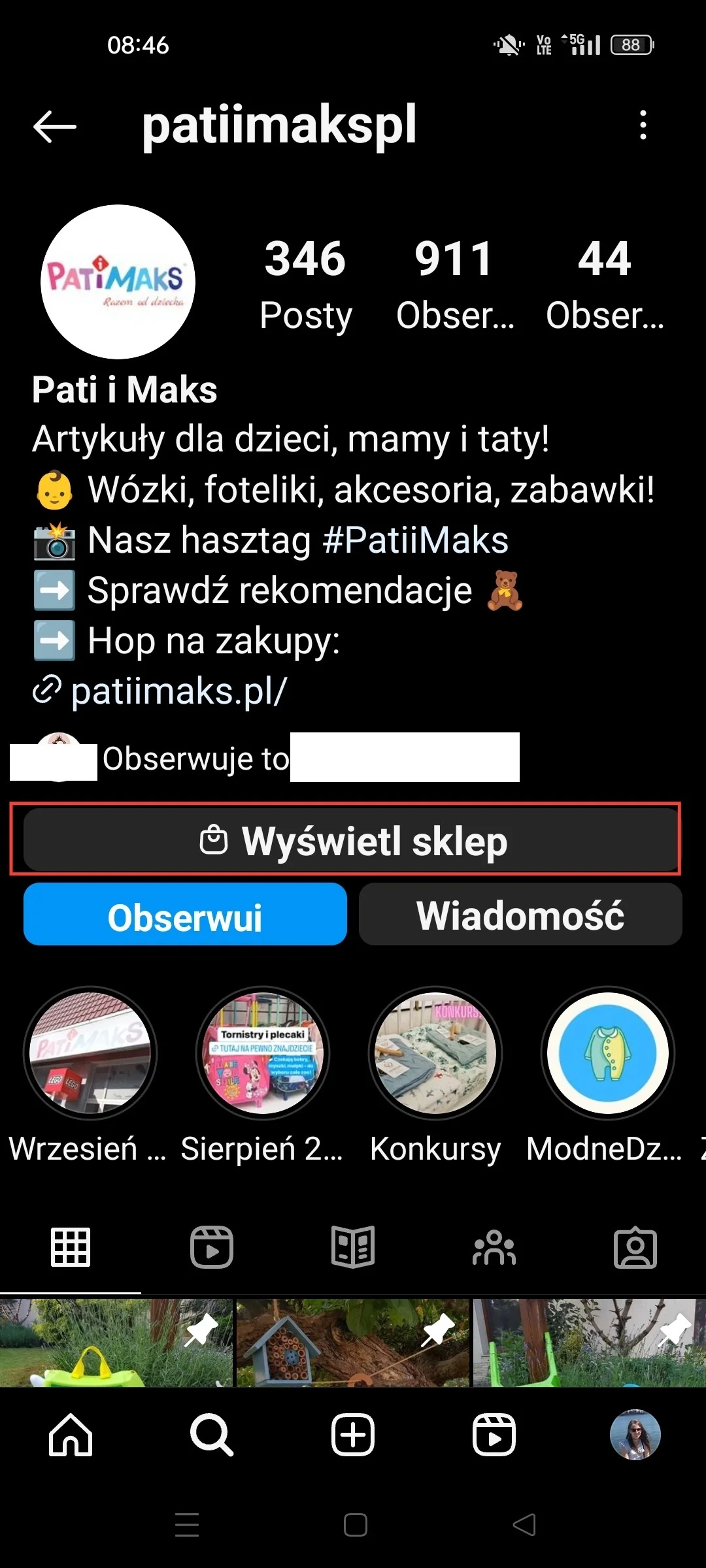The image size is (706, 1568).
Task: Open the ModneDz... story highlight
Action: point(608,1053)
